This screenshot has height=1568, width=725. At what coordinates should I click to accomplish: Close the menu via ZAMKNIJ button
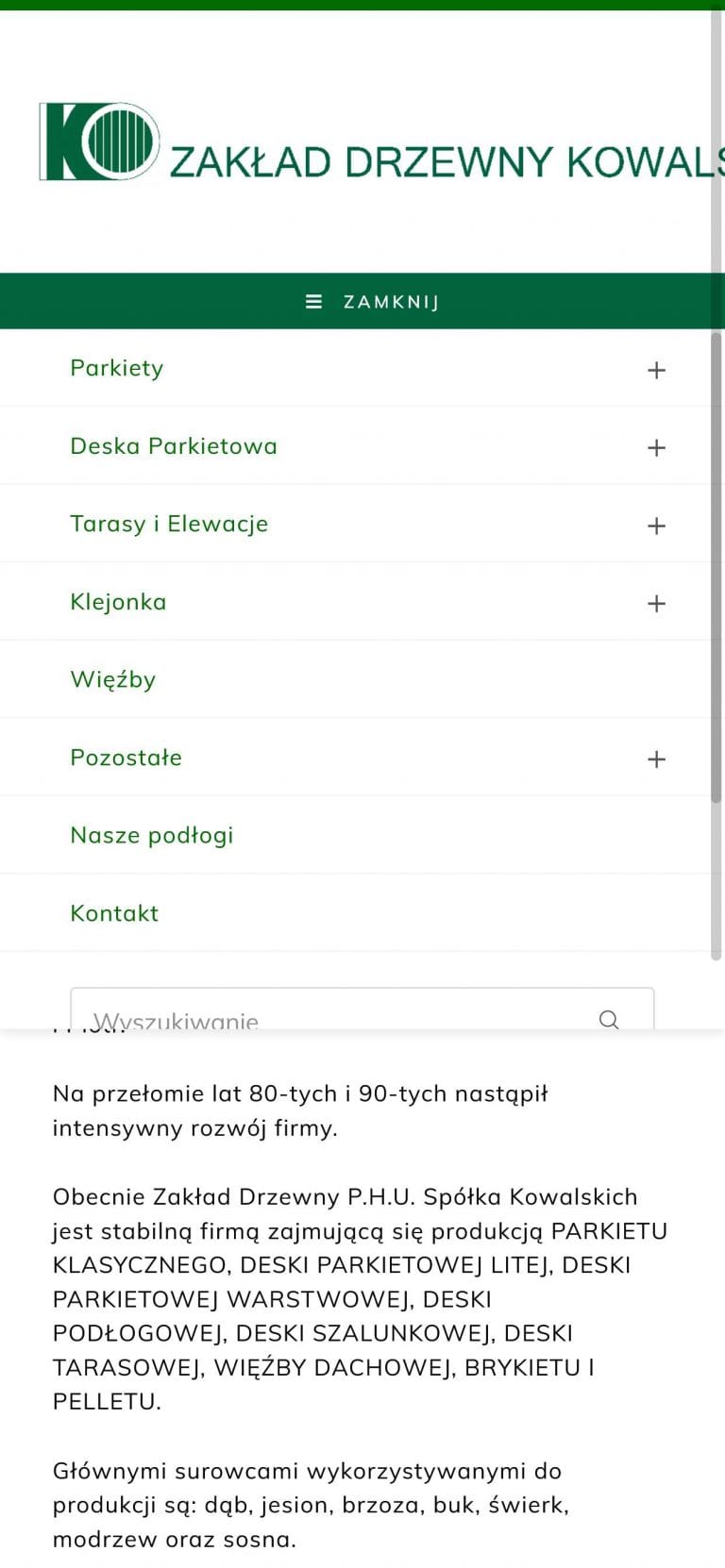[x=372, y=302]
